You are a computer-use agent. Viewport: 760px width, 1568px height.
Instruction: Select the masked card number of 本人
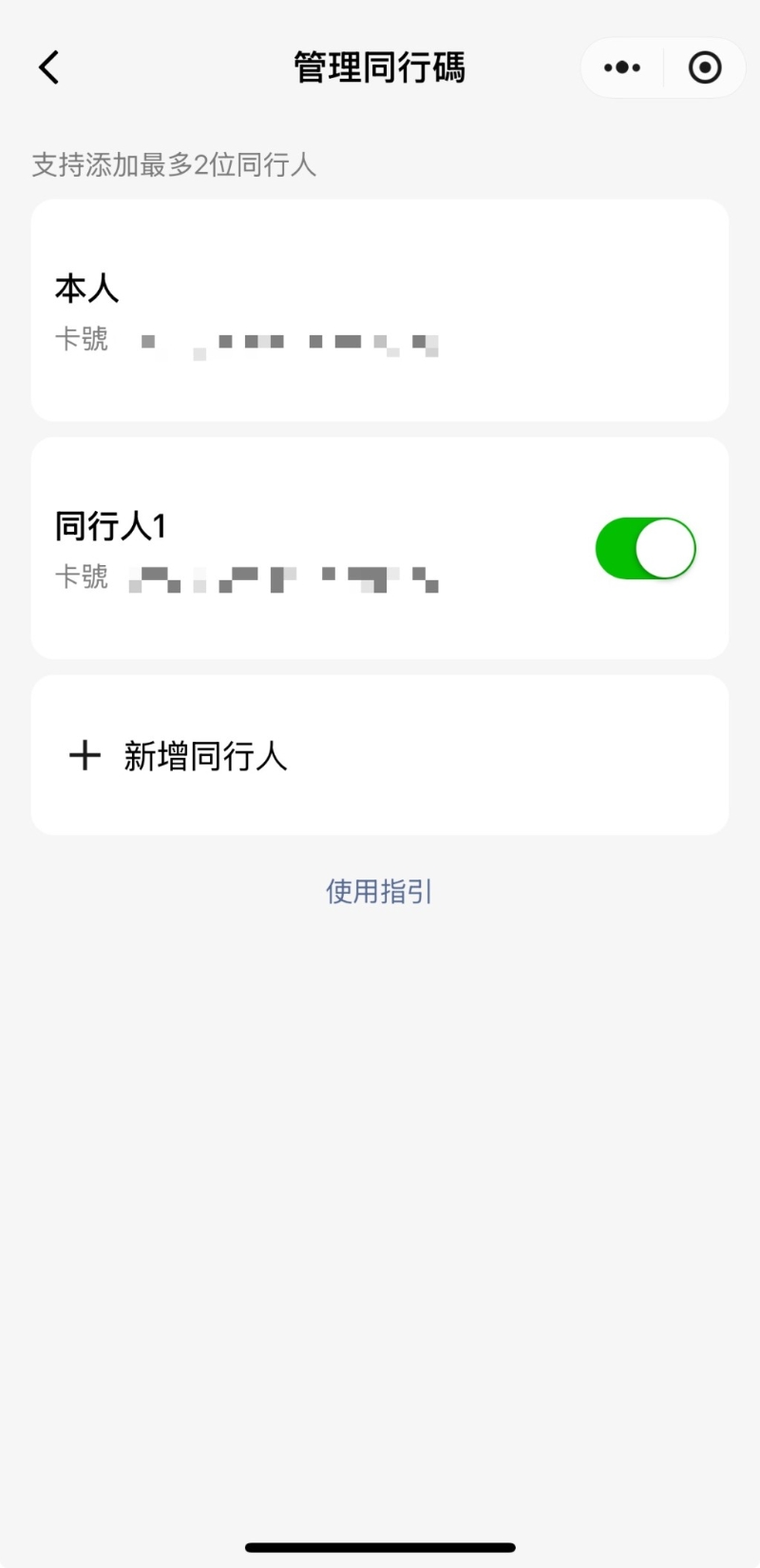click(x=290, y=343)
